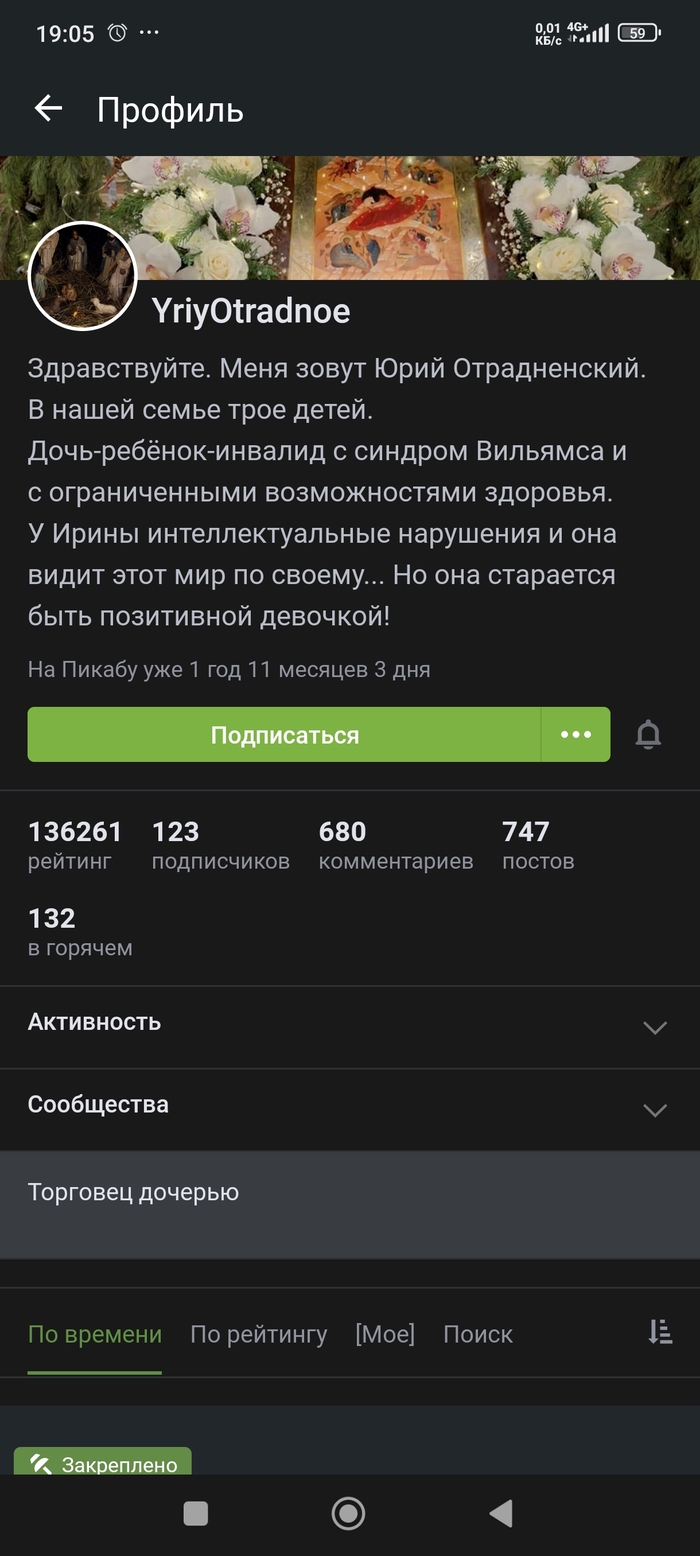Select the По времени tab
The image size is (700, 1556).
95,1334
